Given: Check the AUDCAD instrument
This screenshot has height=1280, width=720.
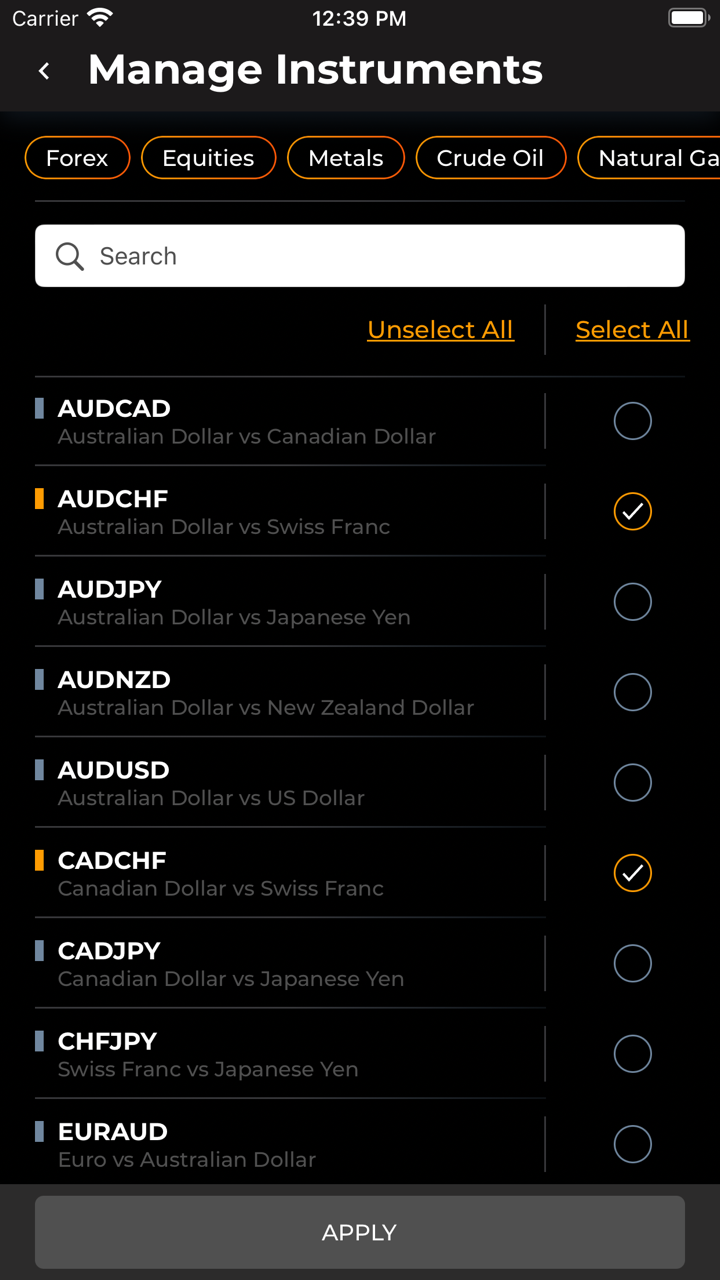Looking at the screenshot, I should [632, 421].
